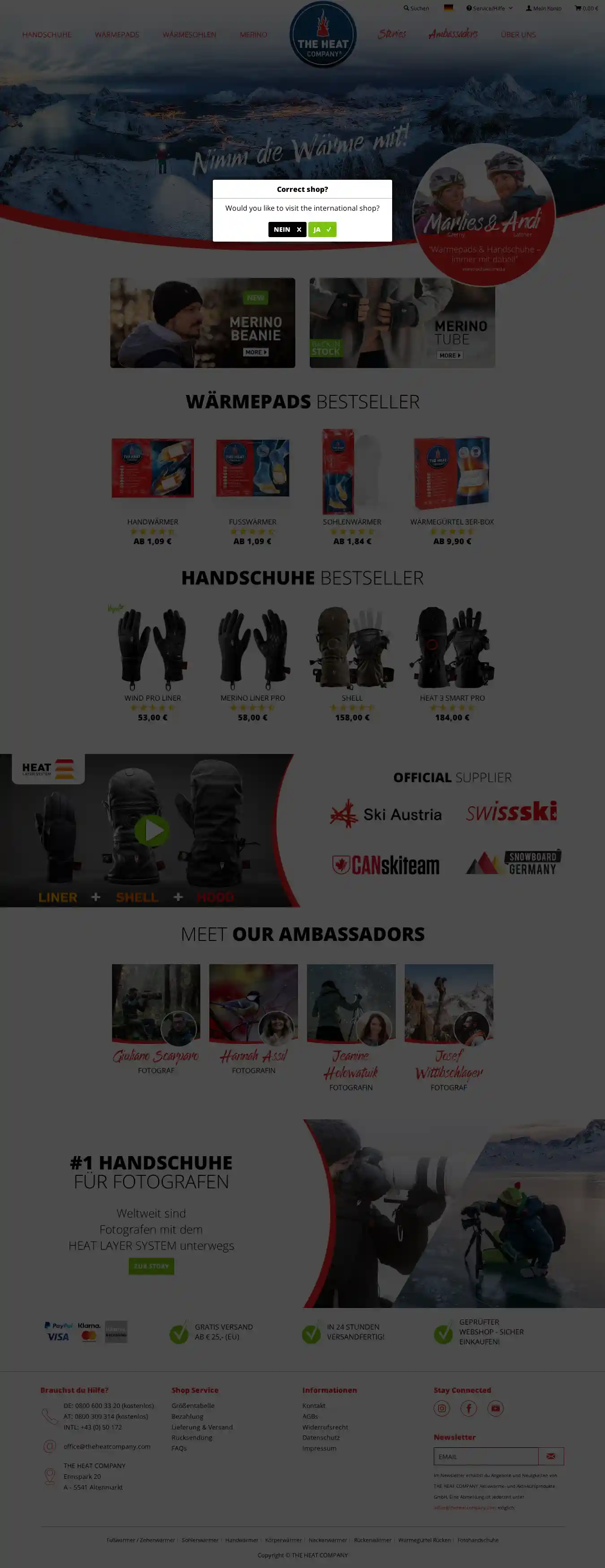Image resolution: width=605 pixels, height=1568 pixels.
Task: Go to the Handschuhe menu
Action: pyautogui.click(x=47, y=35)
